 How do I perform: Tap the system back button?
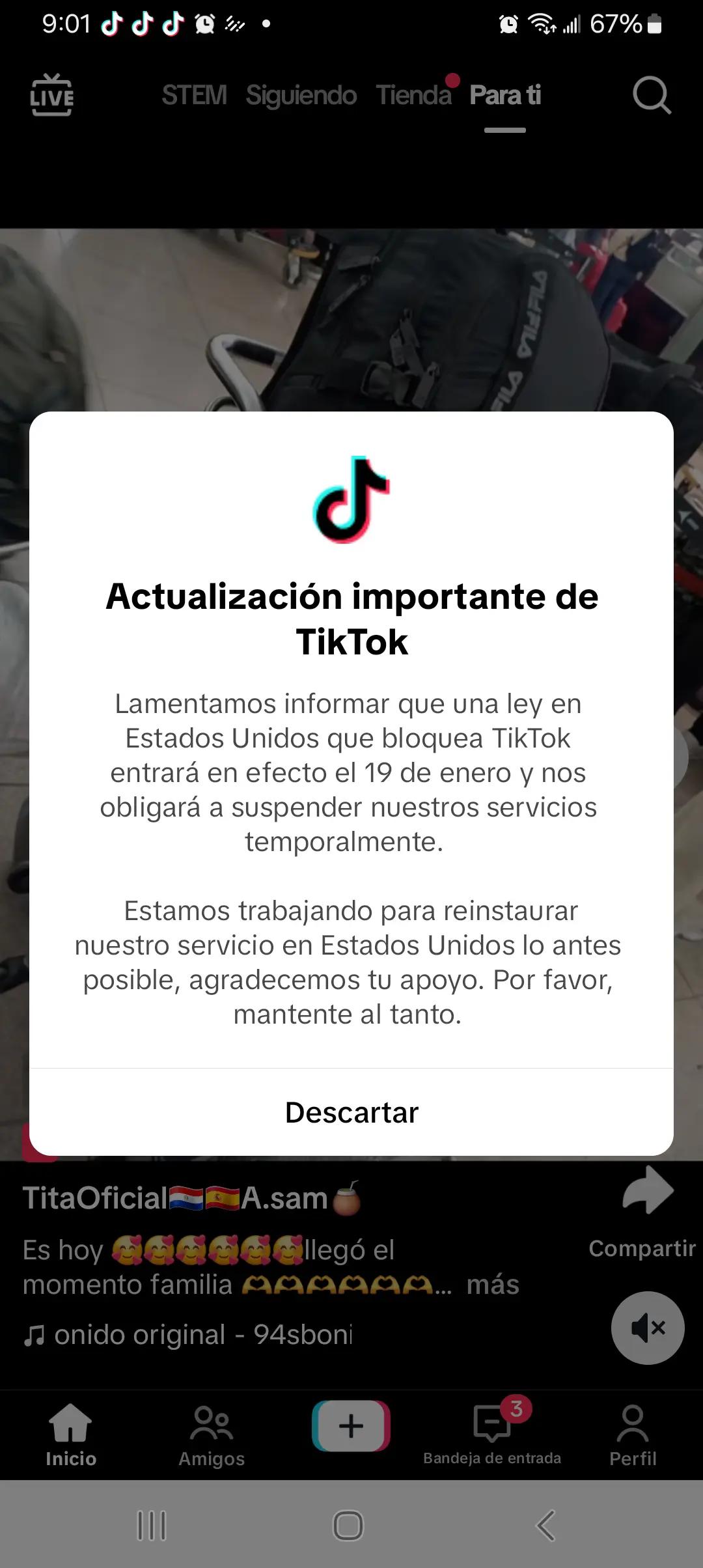[545, 1526]
